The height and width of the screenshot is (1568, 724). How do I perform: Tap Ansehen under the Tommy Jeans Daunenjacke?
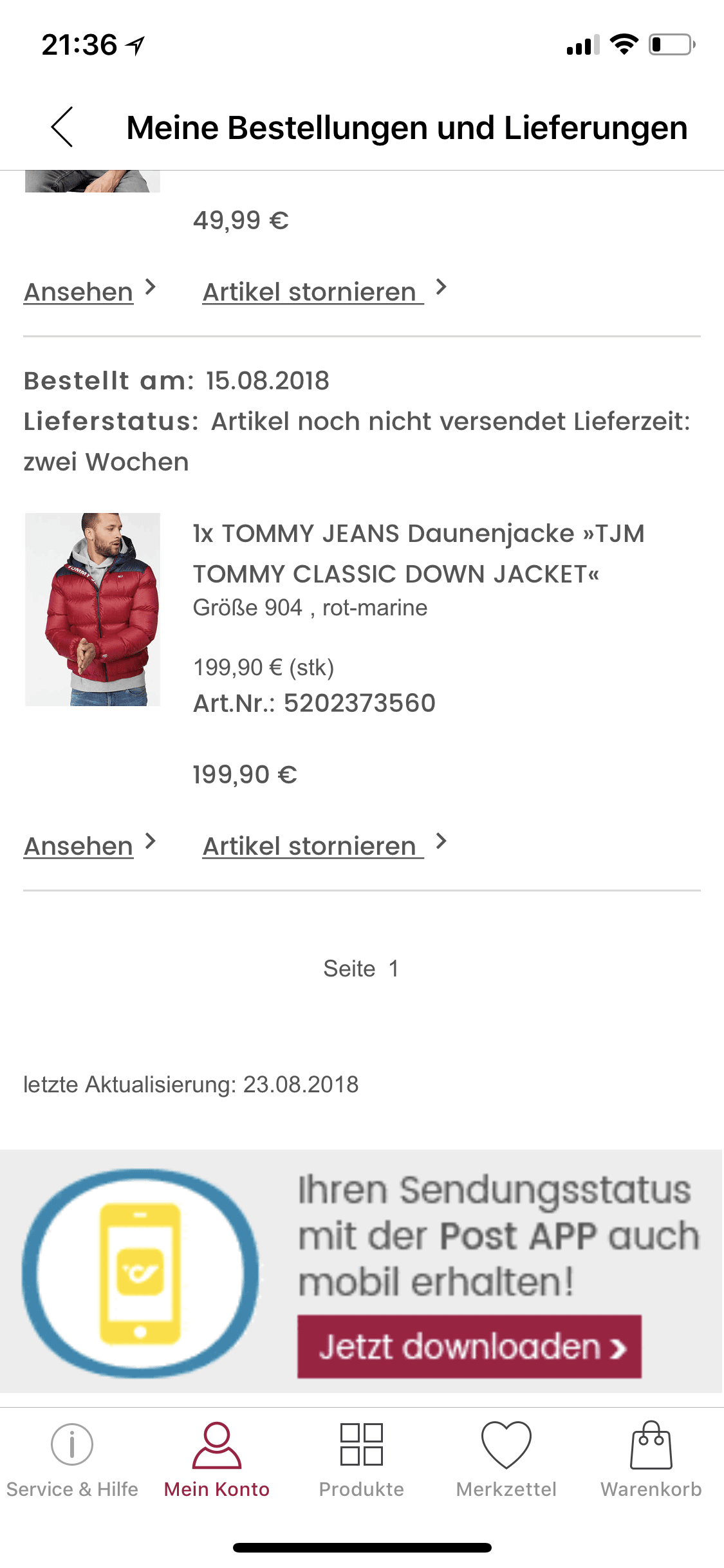(x=79, y=846)
